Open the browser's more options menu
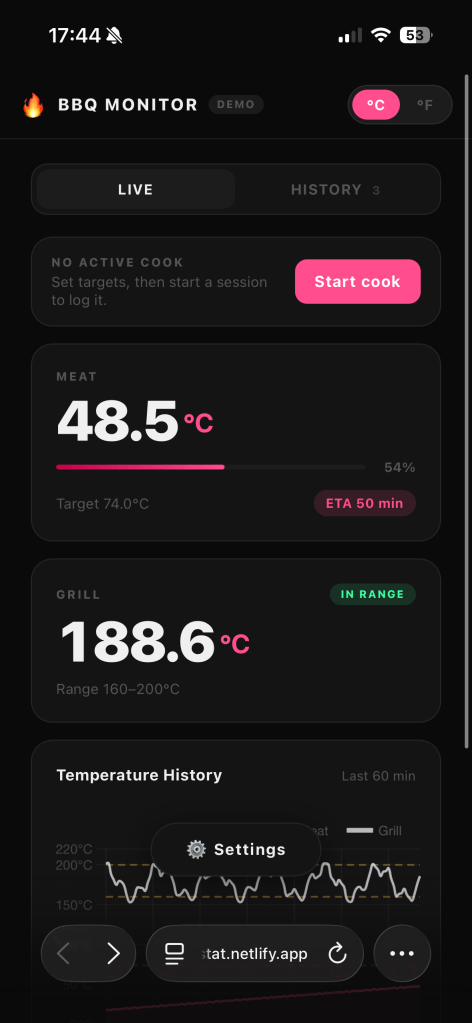 pos(401,953)
